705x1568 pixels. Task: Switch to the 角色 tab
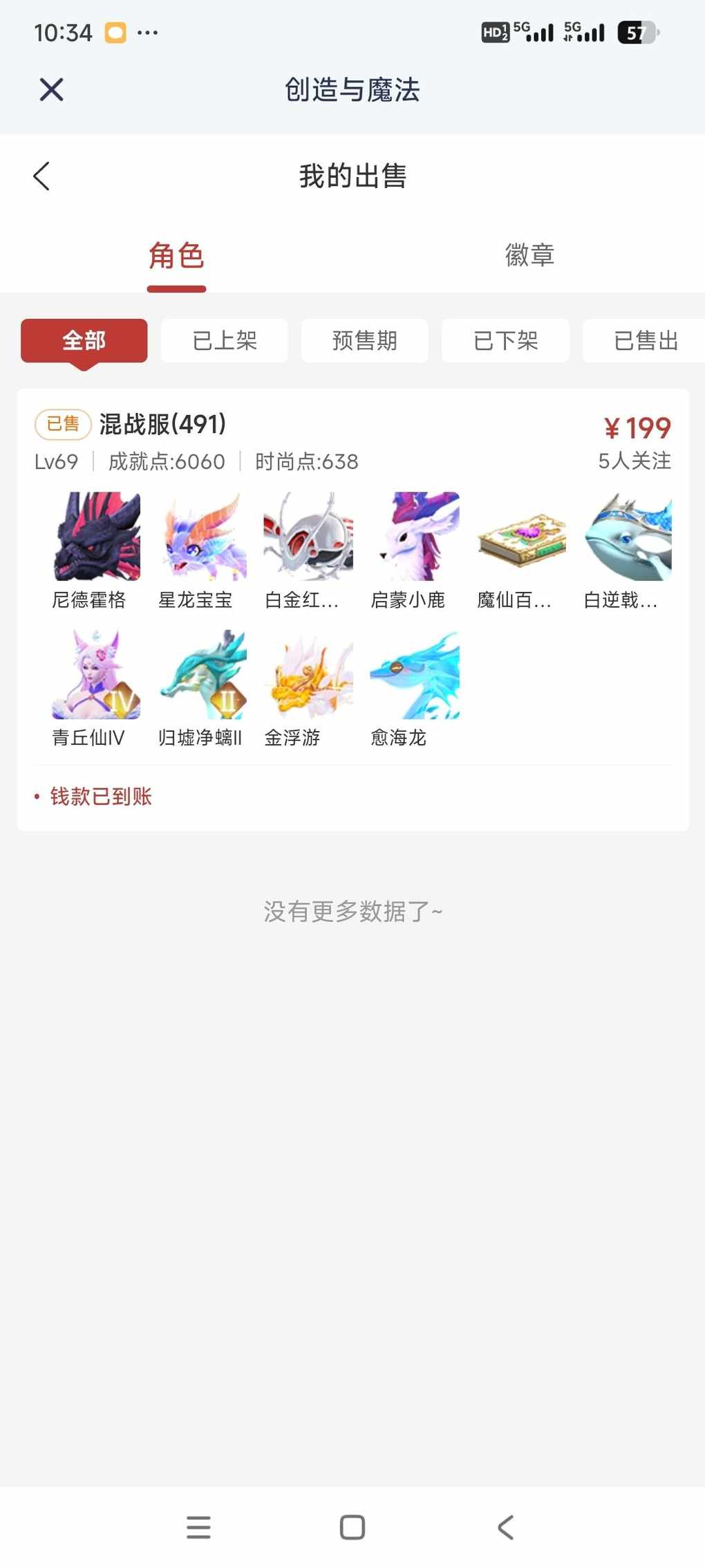tap(176, 256)
